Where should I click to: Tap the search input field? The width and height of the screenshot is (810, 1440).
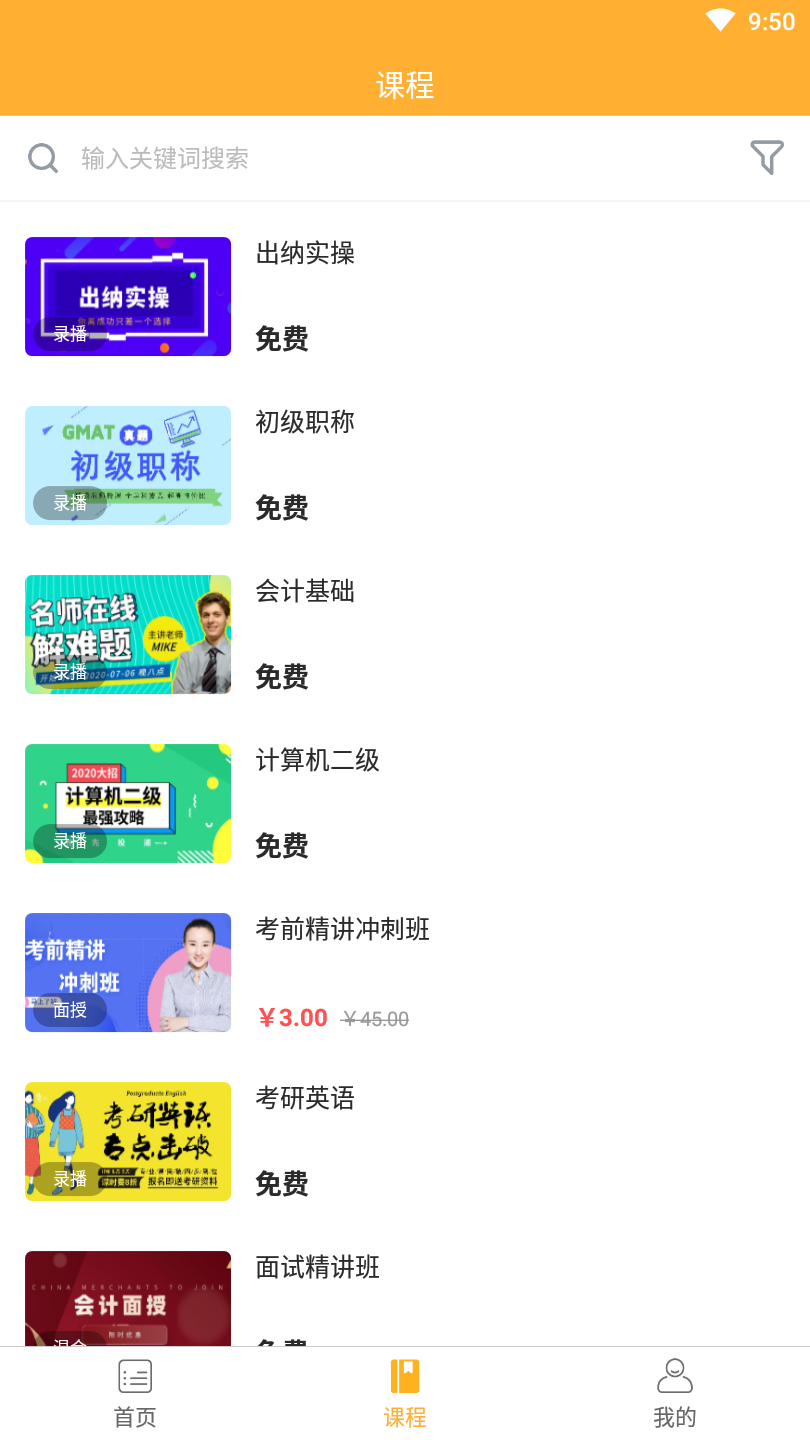click(300, 158)
